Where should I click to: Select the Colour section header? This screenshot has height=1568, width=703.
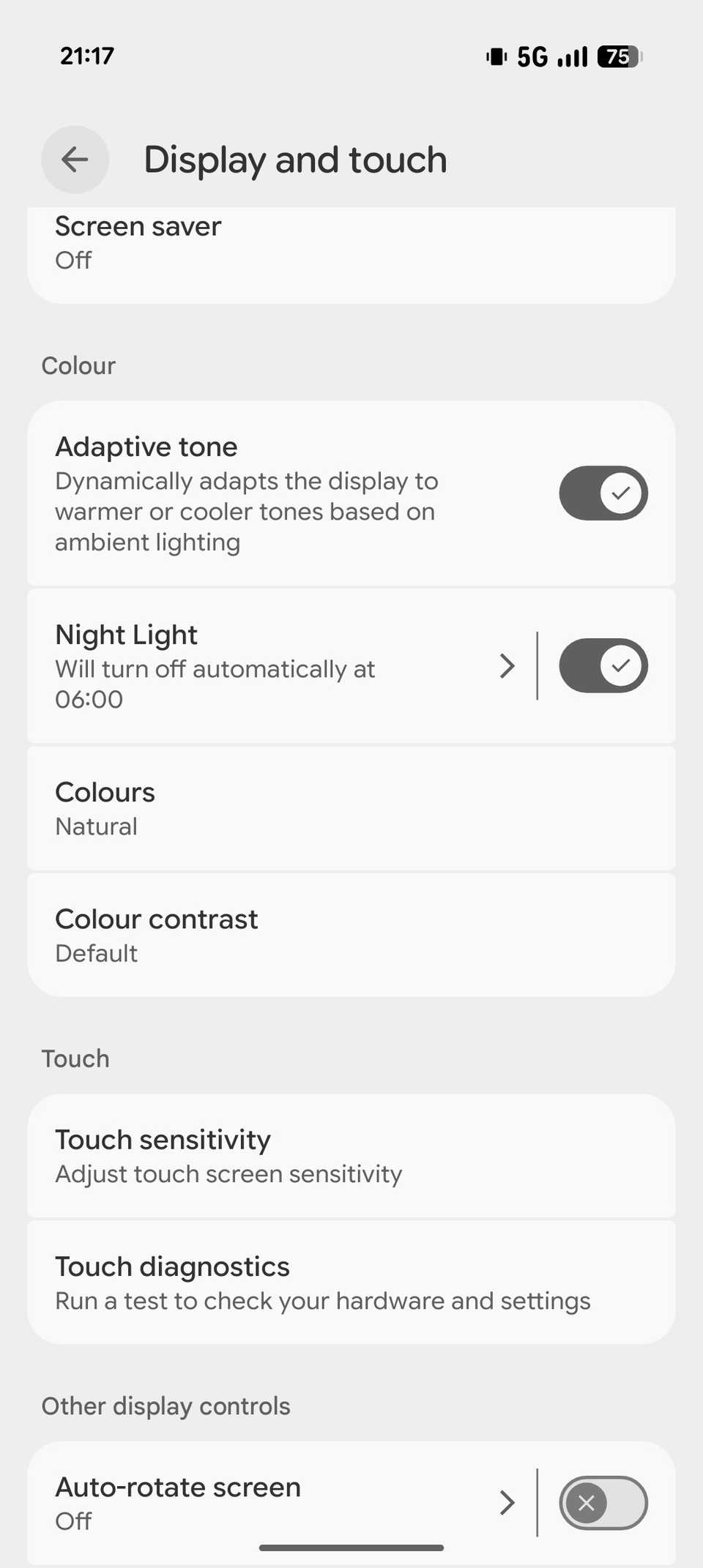coord(78,365)
